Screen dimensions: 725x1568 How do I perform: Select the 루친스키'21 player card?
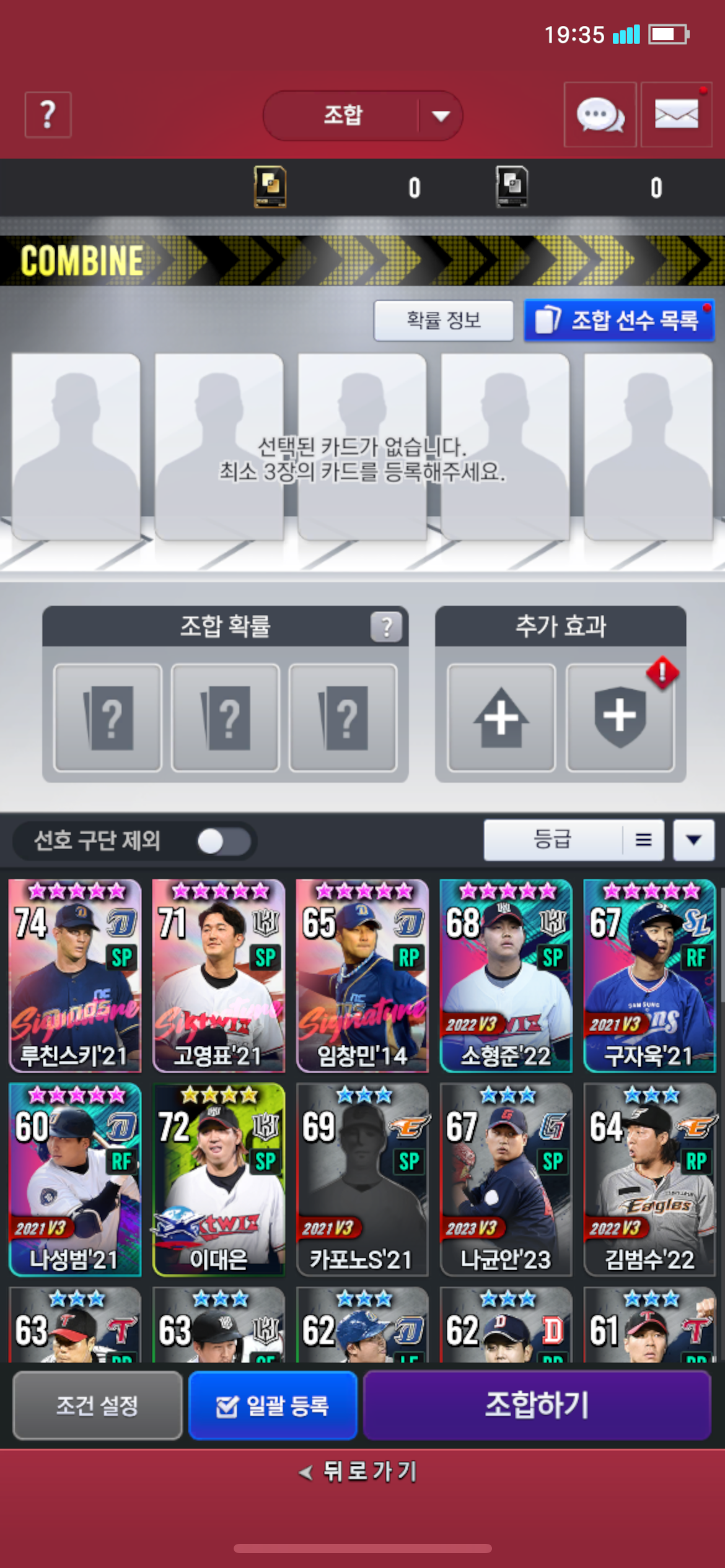(74, 975)
